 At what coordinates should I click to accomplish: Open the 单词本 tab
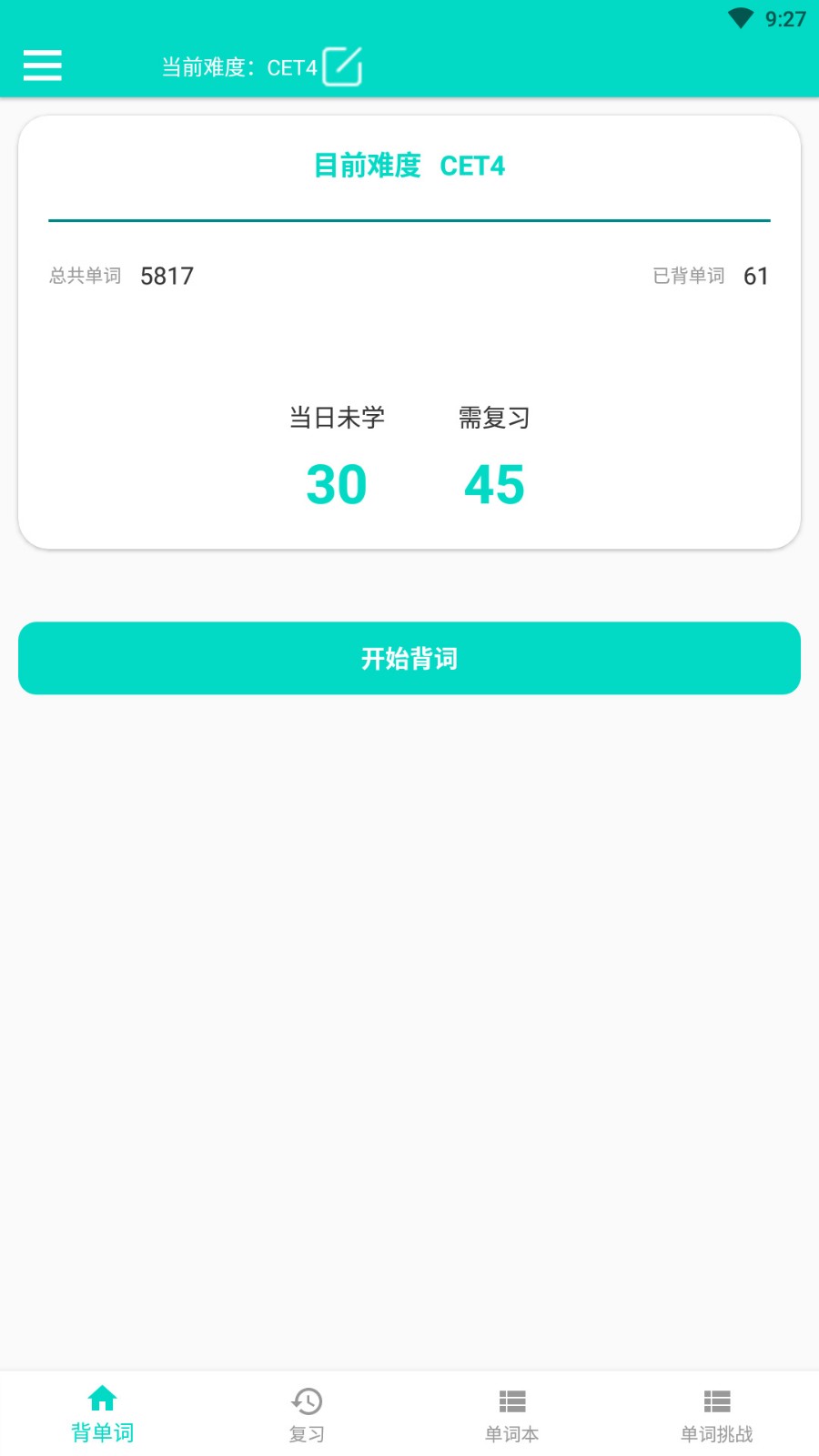(511, 1414)
